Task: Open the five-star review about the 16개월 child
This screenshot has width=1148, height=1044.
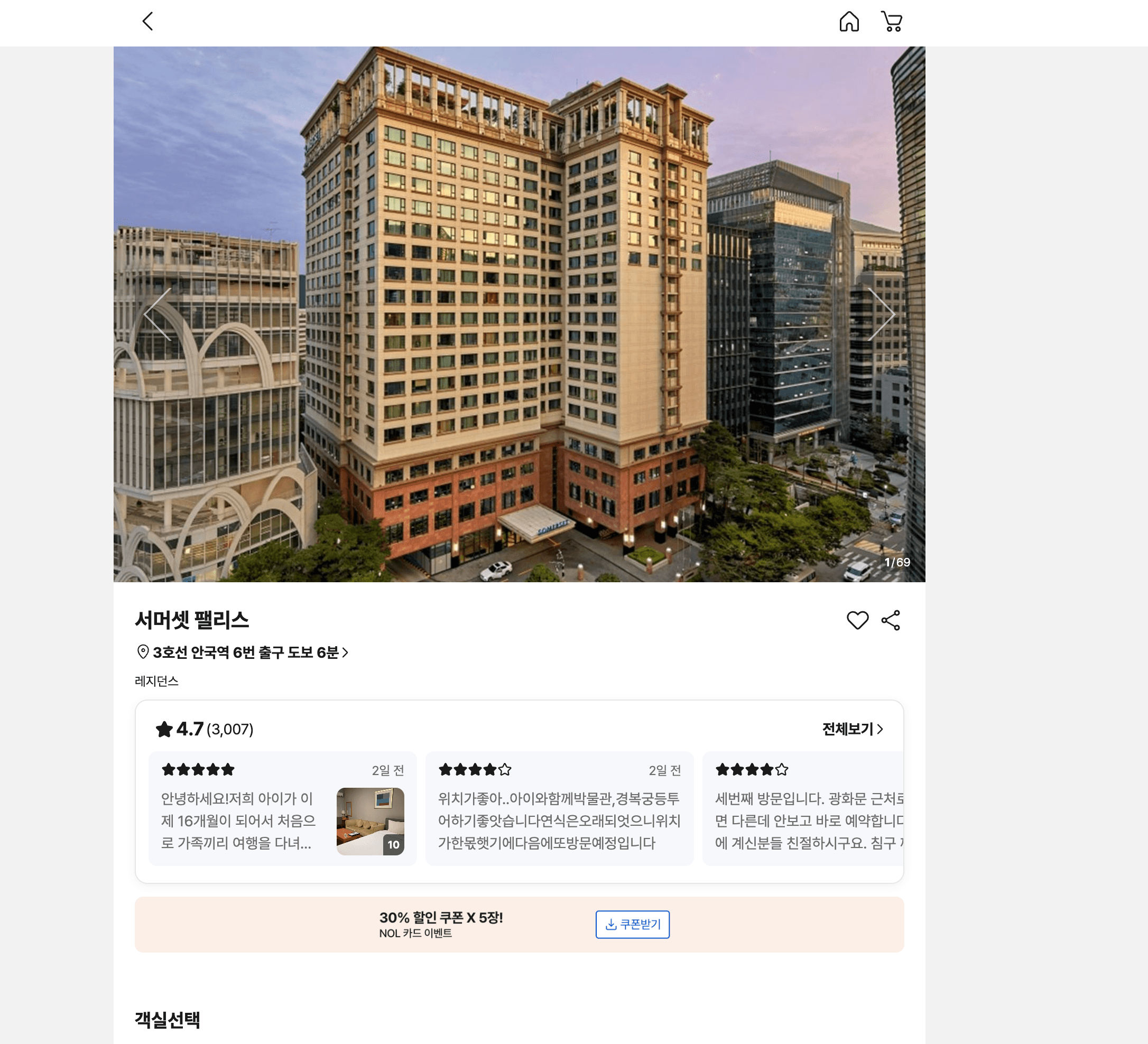Action: pyautogui.click(x=239, y=819)
